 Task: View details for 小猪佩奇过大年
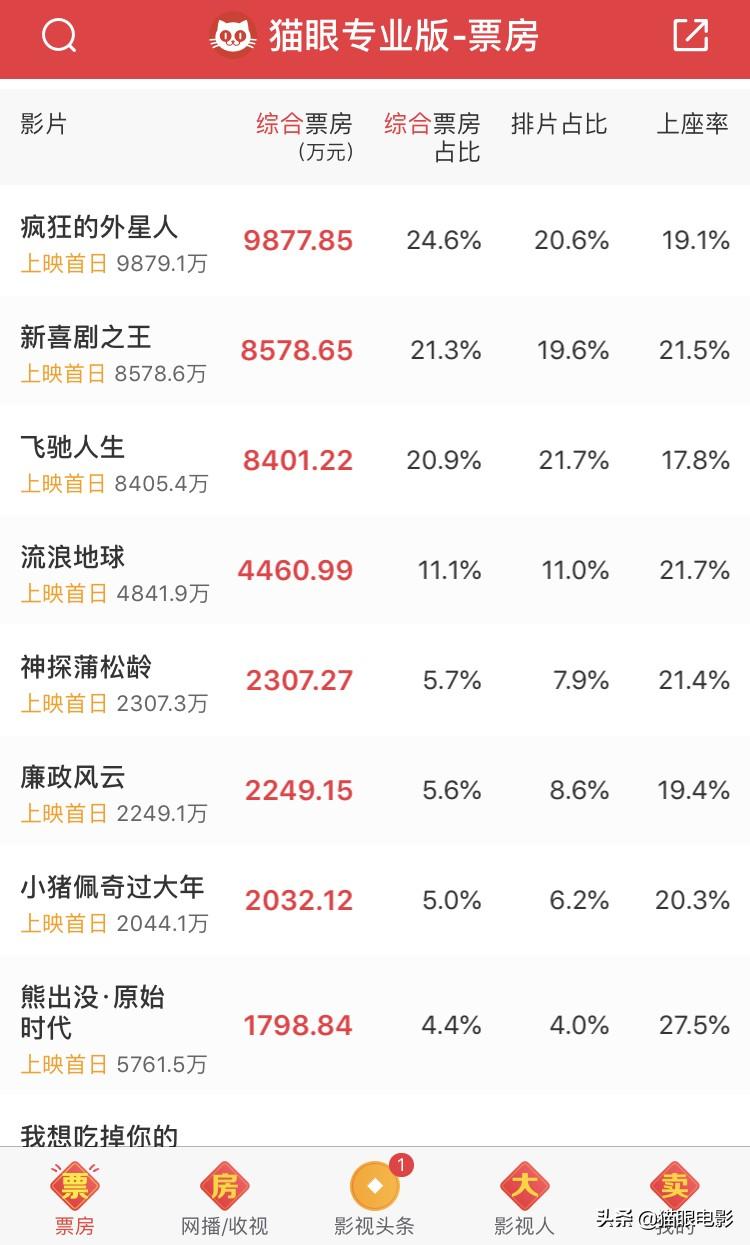click(375, 901)
